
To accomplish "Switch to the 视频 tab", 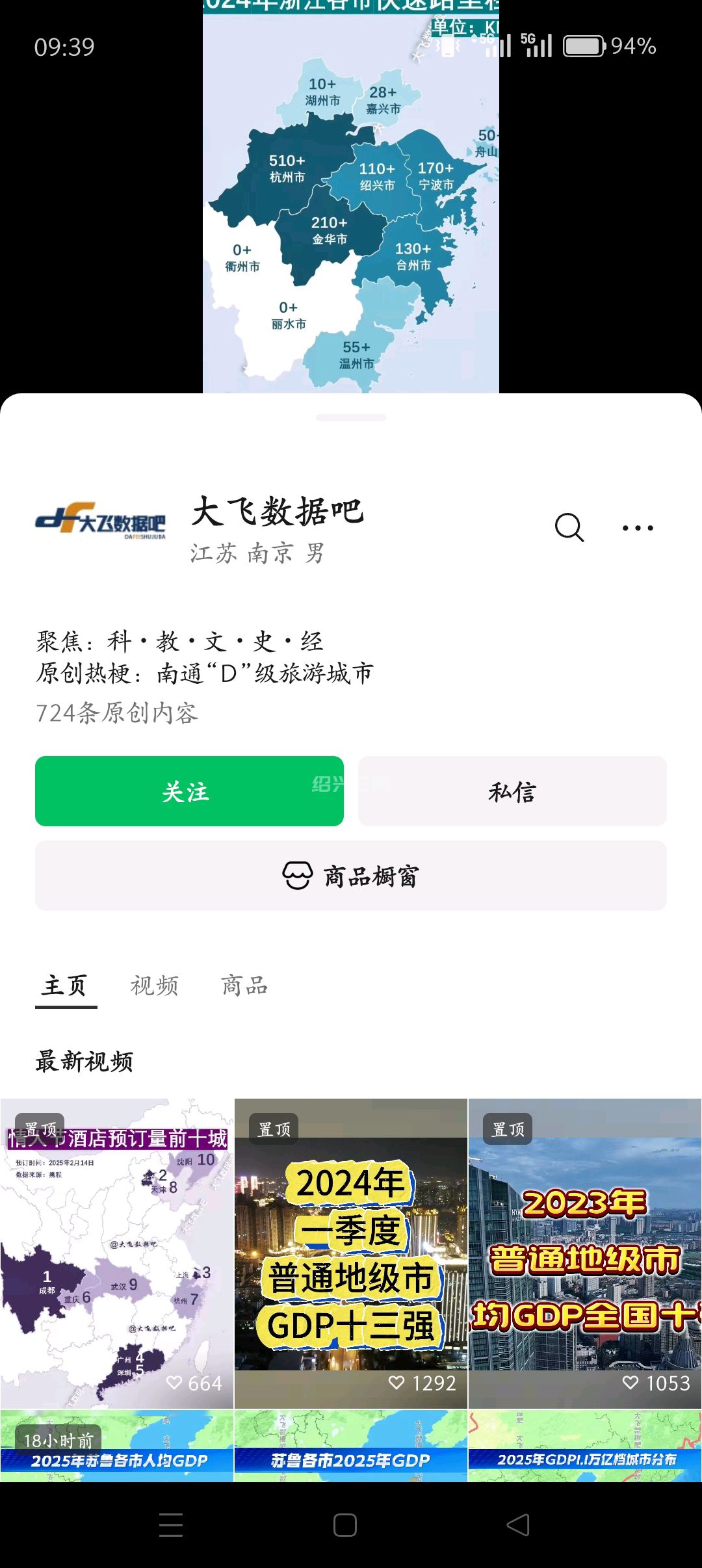I will click(x=155, y=986).
